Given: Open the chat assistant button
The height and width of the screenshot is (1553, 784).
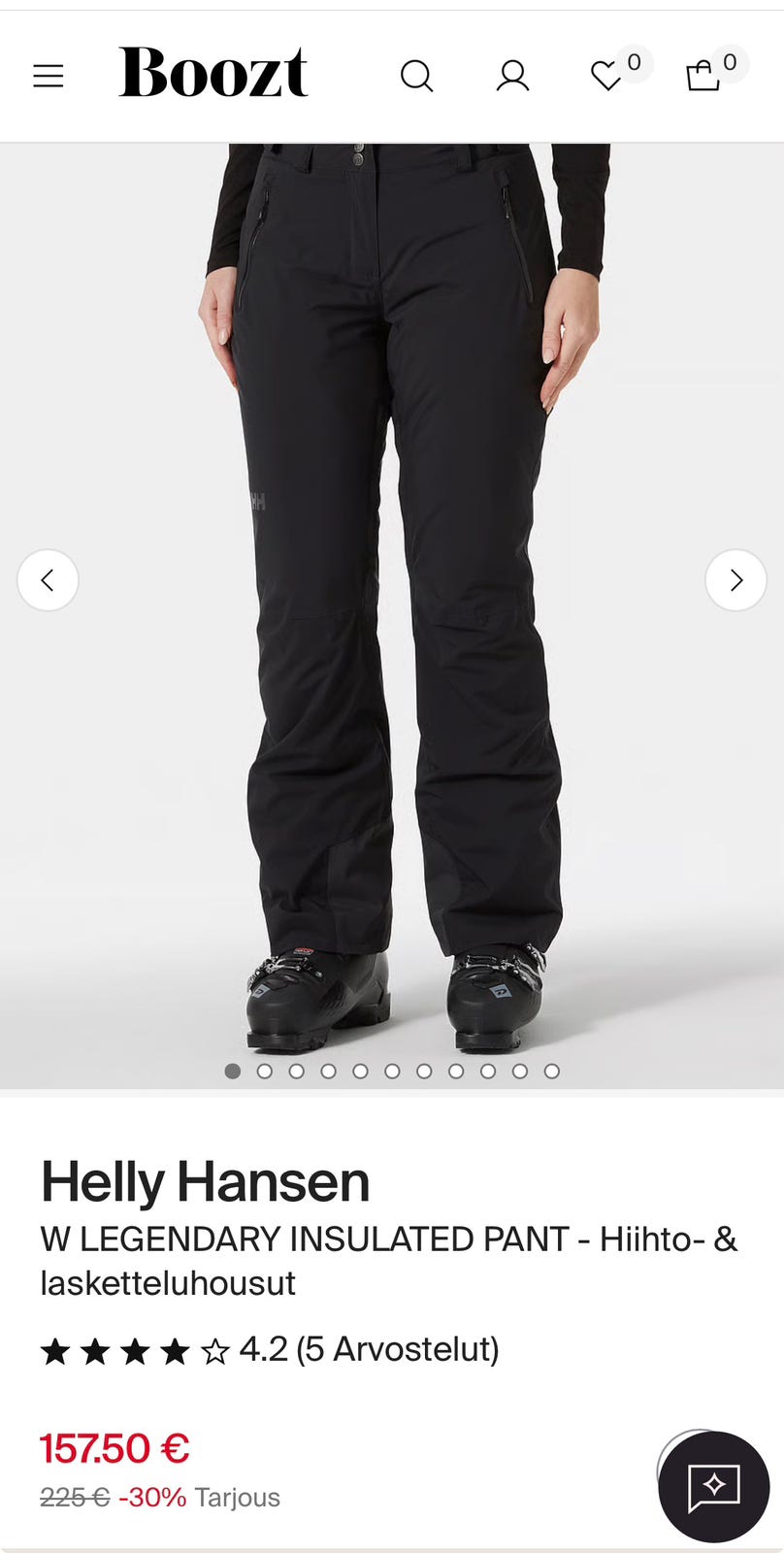Looking at the screenshot, I should [x=714, y=1486].
